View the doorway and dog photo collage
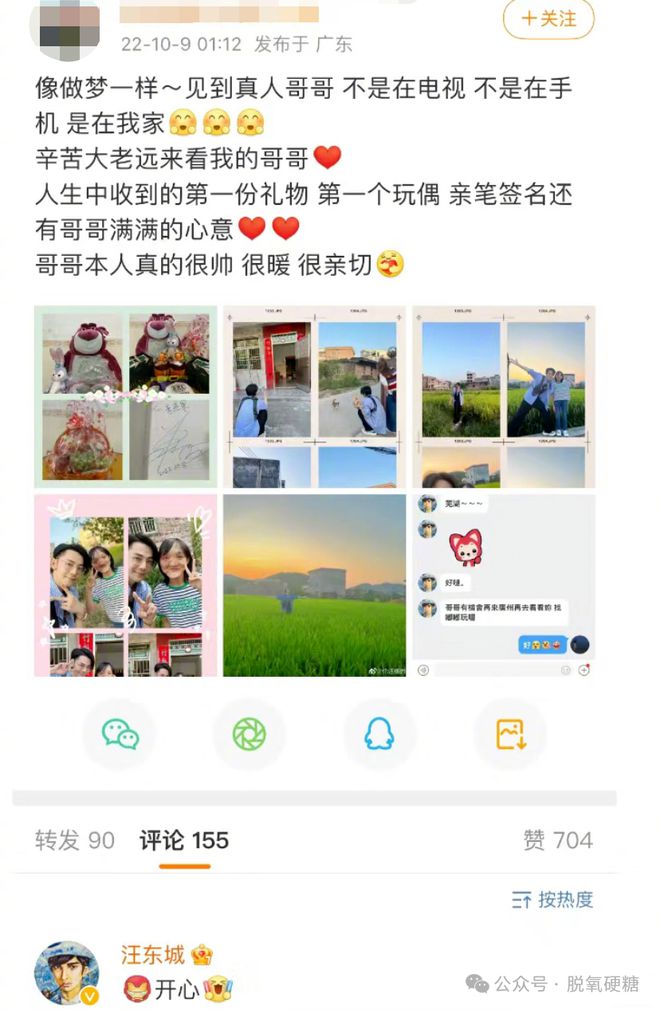Screen dimensions: 660x1010 (x=314, y=395)
